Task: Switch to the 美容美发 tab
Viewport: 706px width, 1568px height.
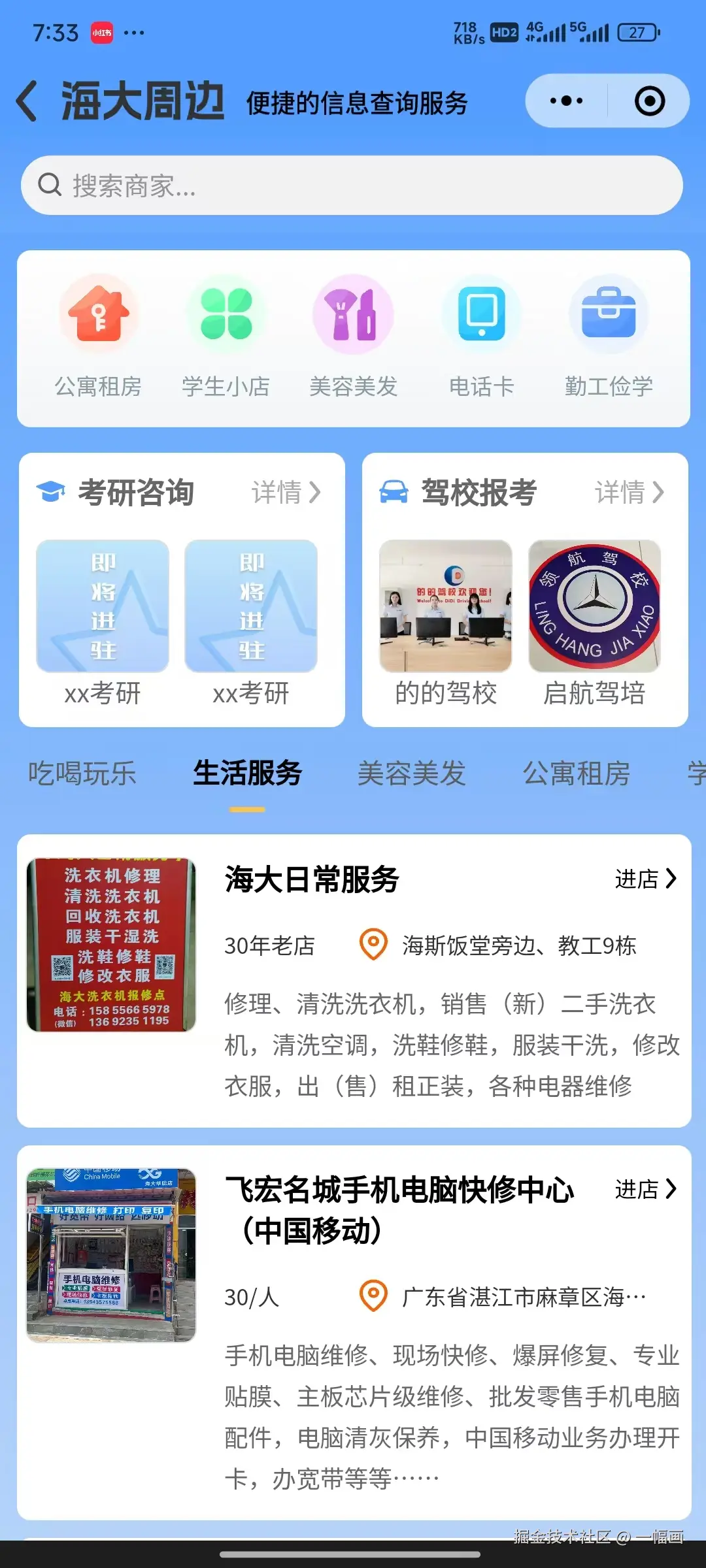Action: 412,774
